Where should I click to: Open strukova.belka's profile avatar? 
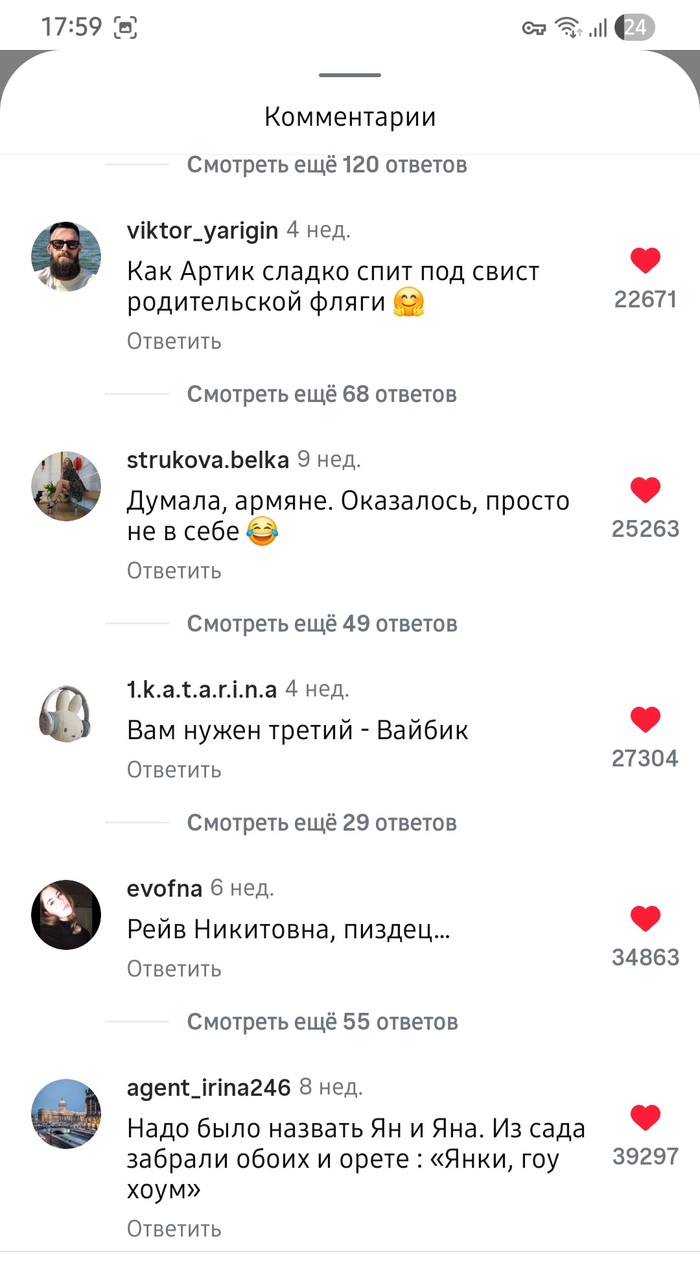pos(67,486)
